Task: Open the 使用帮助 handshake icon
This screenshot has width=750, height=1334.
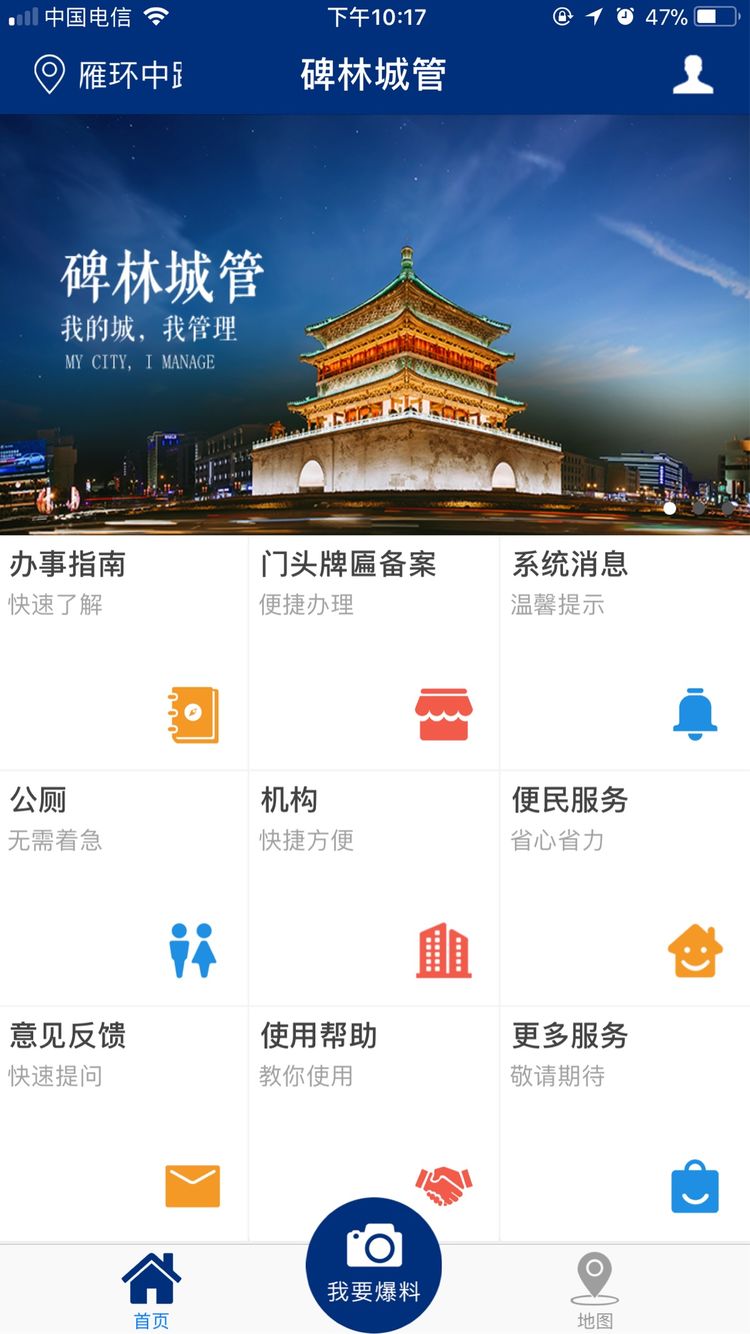Action: coord(445,1185)
